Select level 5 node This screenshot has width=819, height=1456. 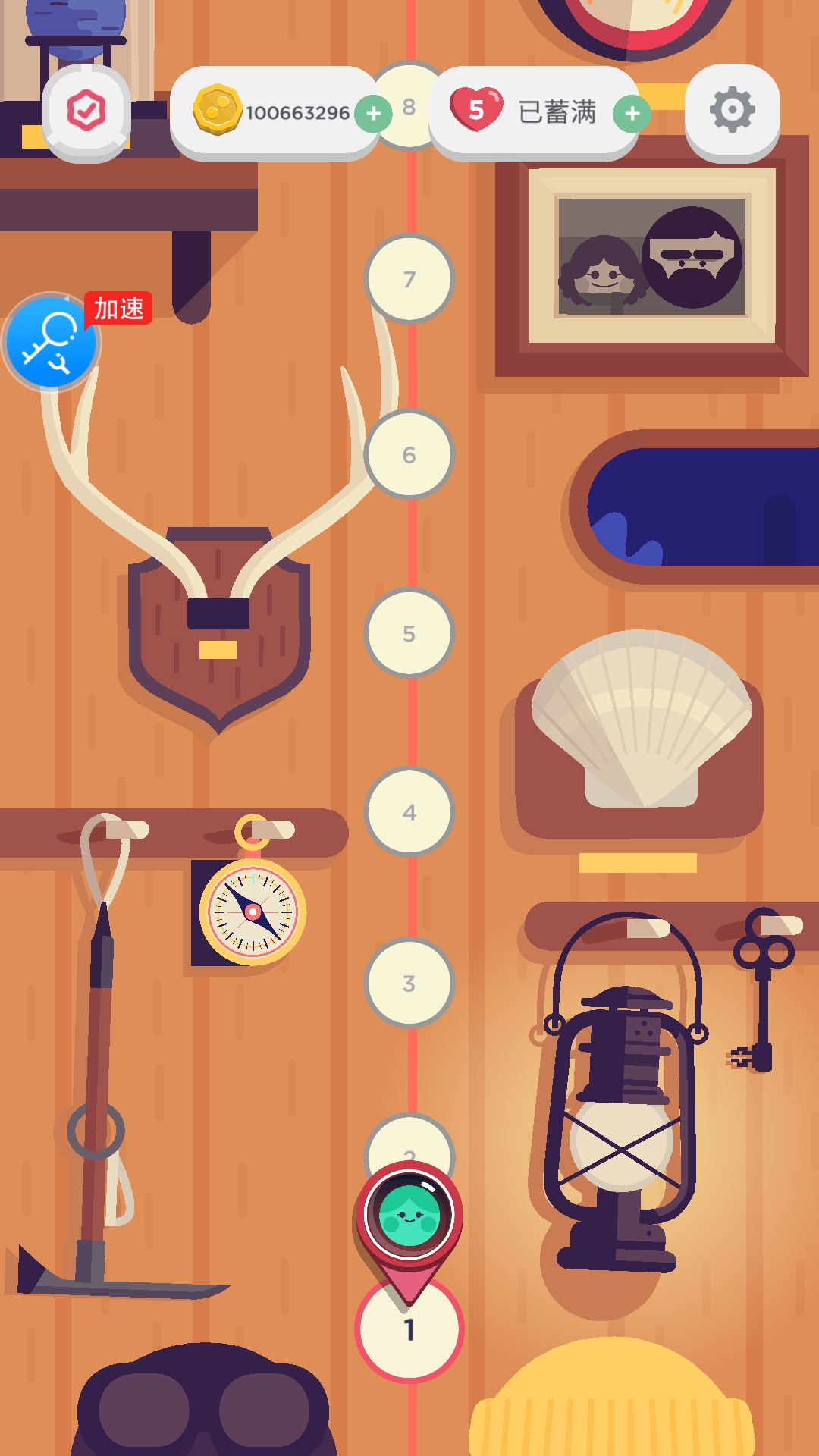(409, 633)
